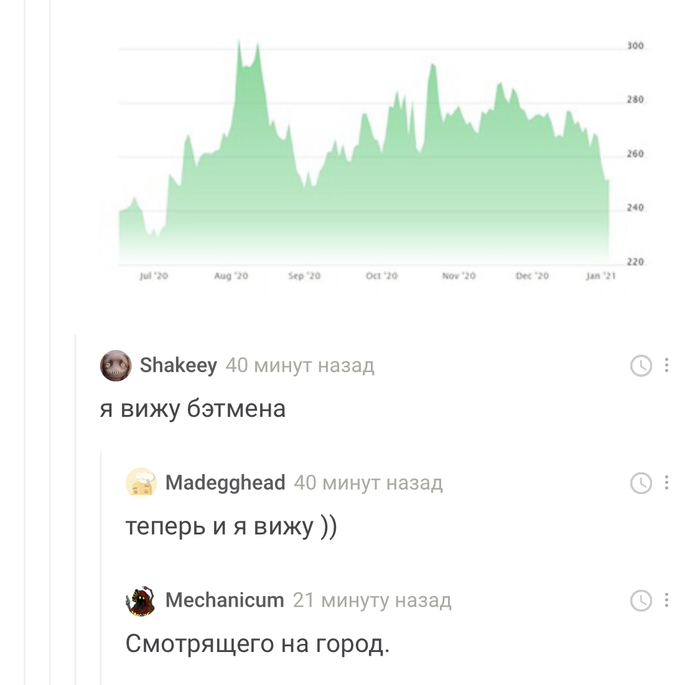
Task: Open the Shakeey username link
Action: click(178, 366)
